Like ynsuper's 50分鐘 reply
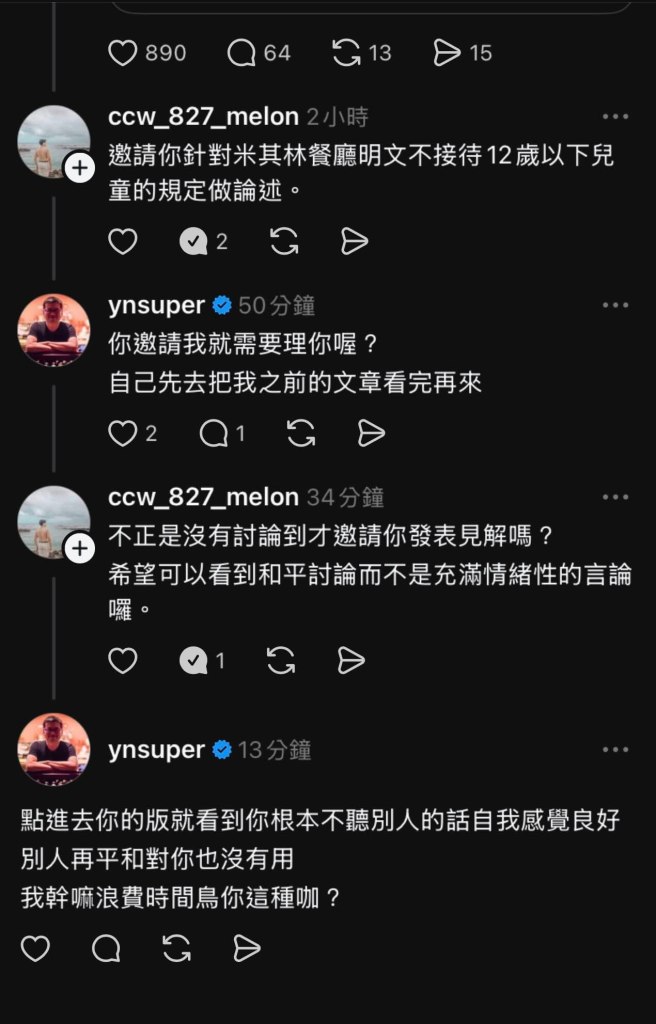Image resolution: width=656 pixels, height=1024 pixels. click(123, 433)
